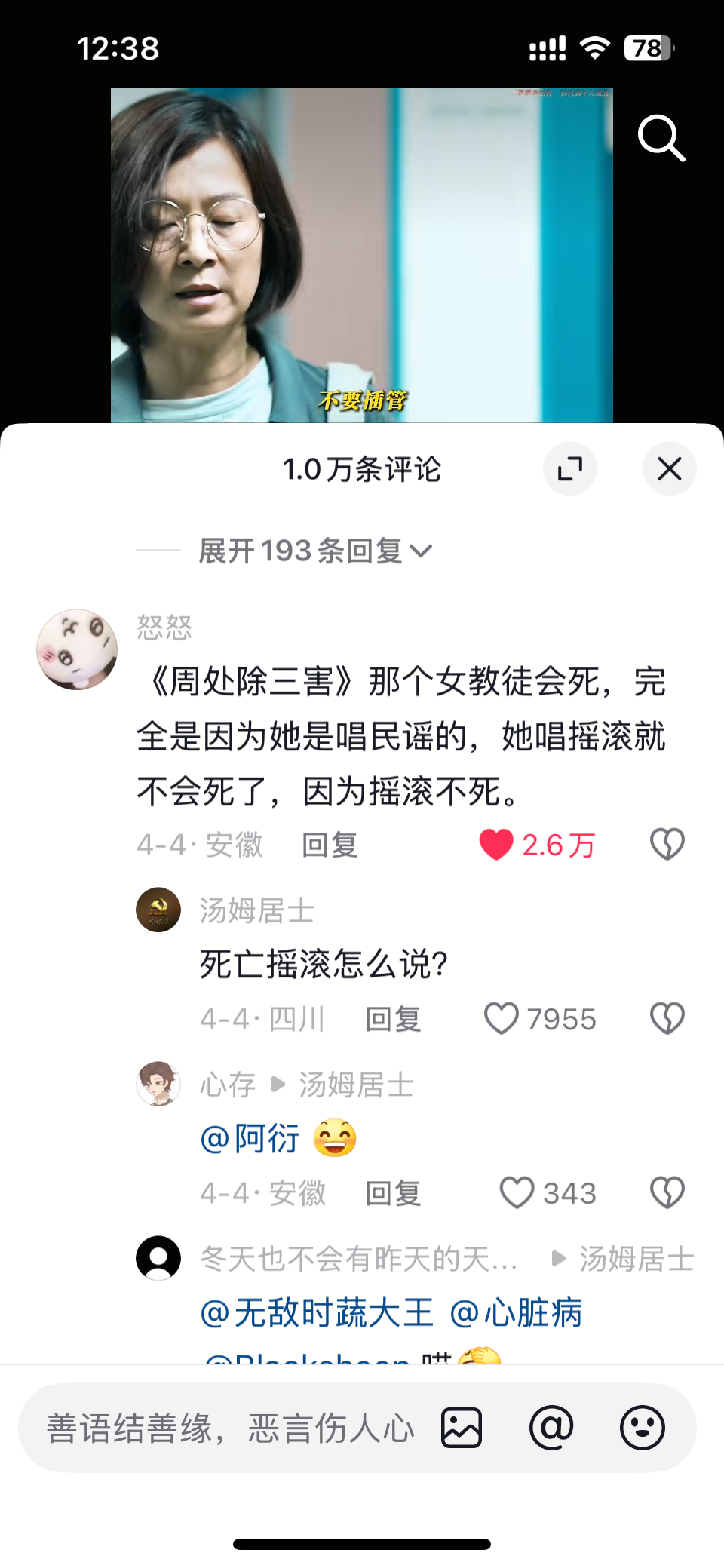Dislike 怒怒's comment
This screenshot has height=1568, width=724.
click(667, 845)
